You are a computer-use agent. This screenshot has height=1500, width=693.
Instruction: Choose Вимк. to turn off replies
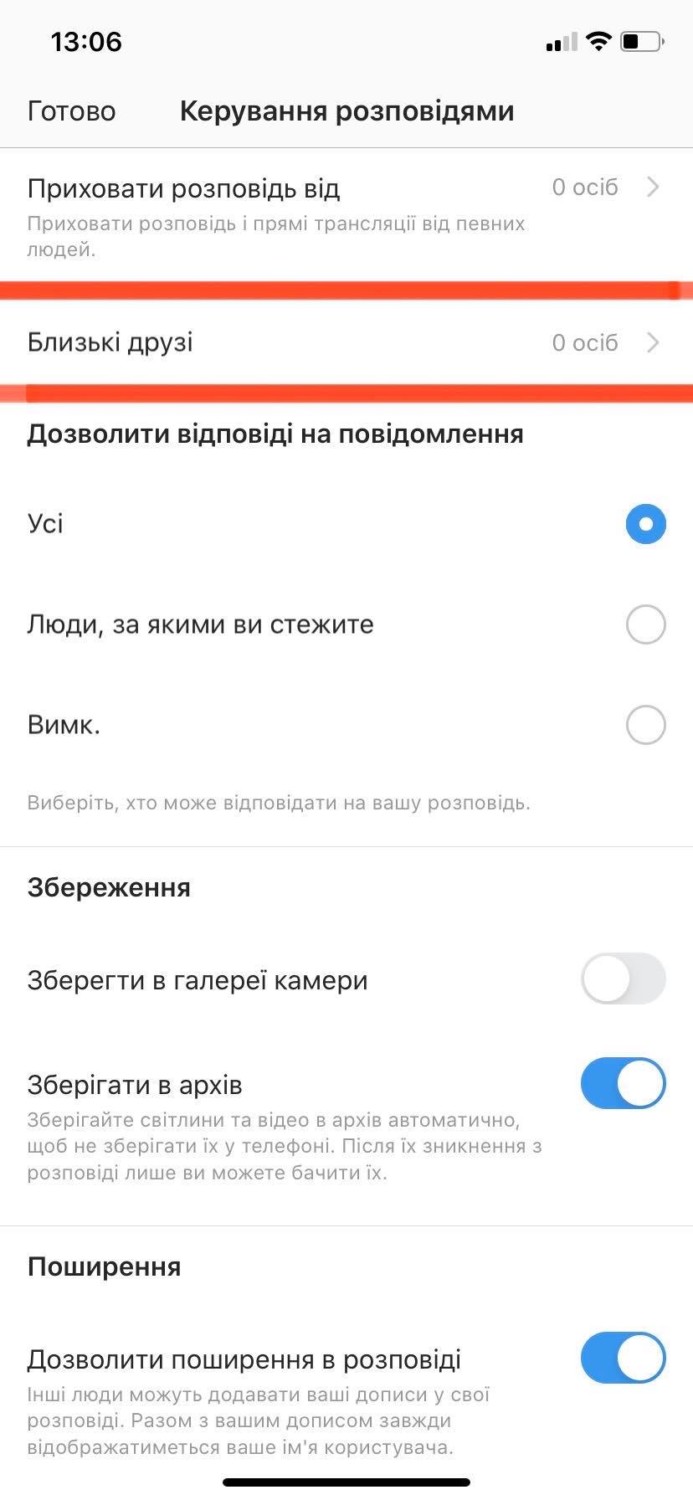[x=645, y=725]
